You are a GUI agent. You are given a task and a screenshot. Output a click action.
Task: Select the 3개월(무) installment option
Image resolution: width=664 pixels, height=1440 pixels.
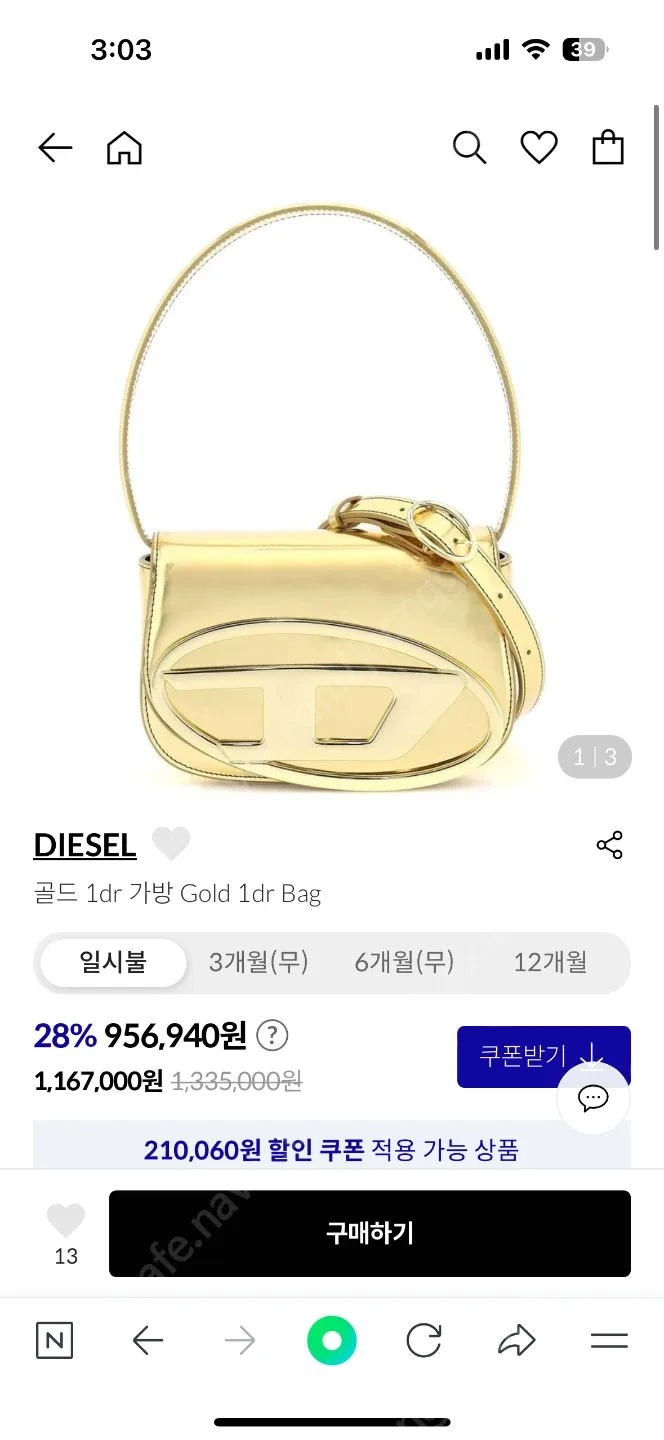(x=258, y=963)
